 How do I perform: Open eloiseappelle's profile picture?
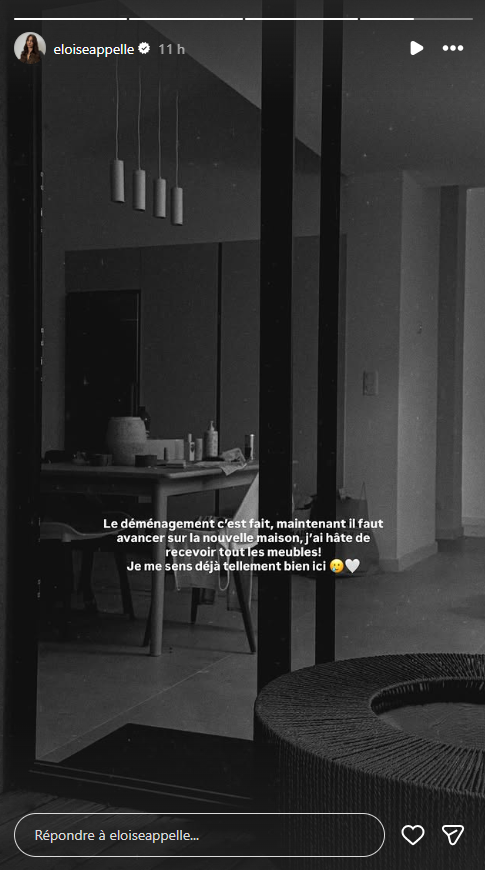(x=30, y=48)
